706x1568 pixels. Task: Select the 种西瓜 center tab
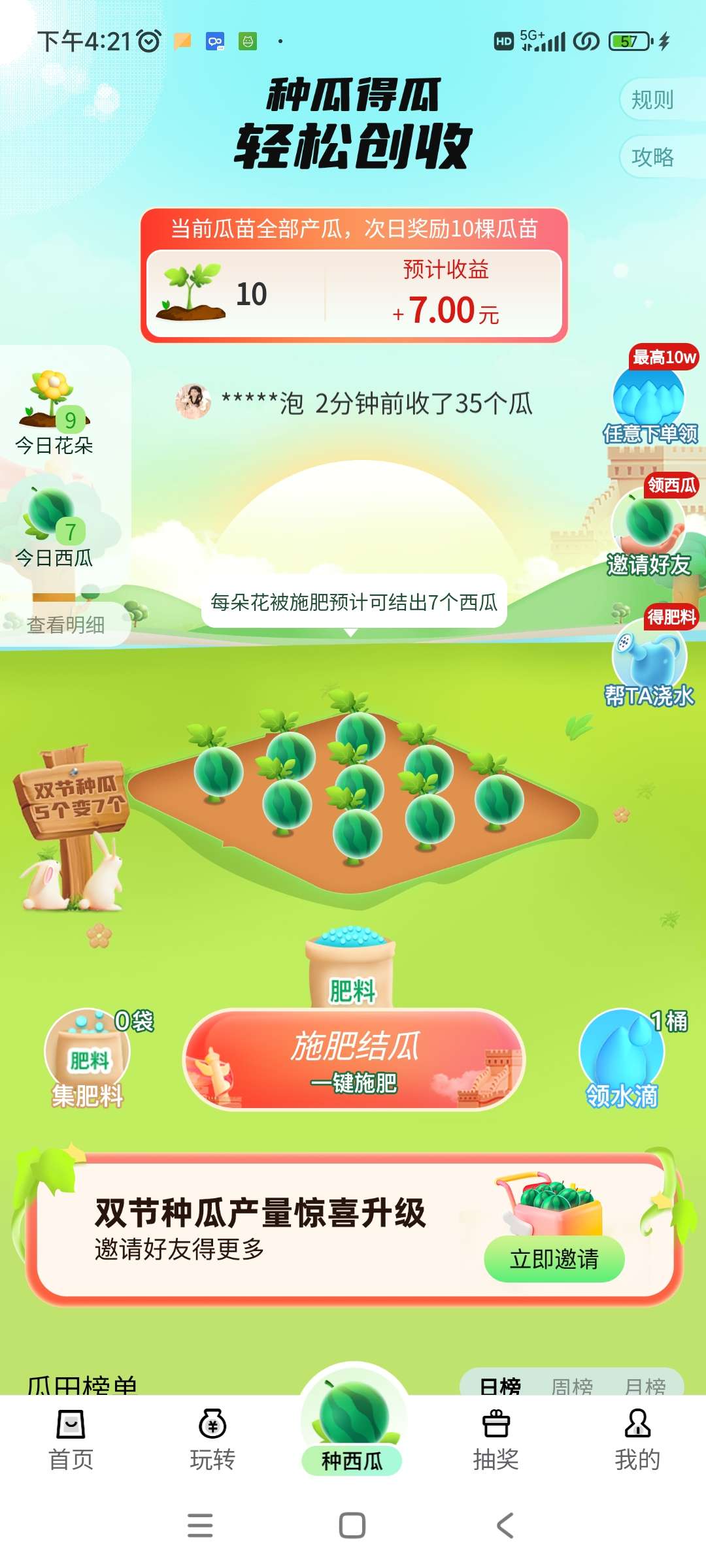tap(353, 1431)
